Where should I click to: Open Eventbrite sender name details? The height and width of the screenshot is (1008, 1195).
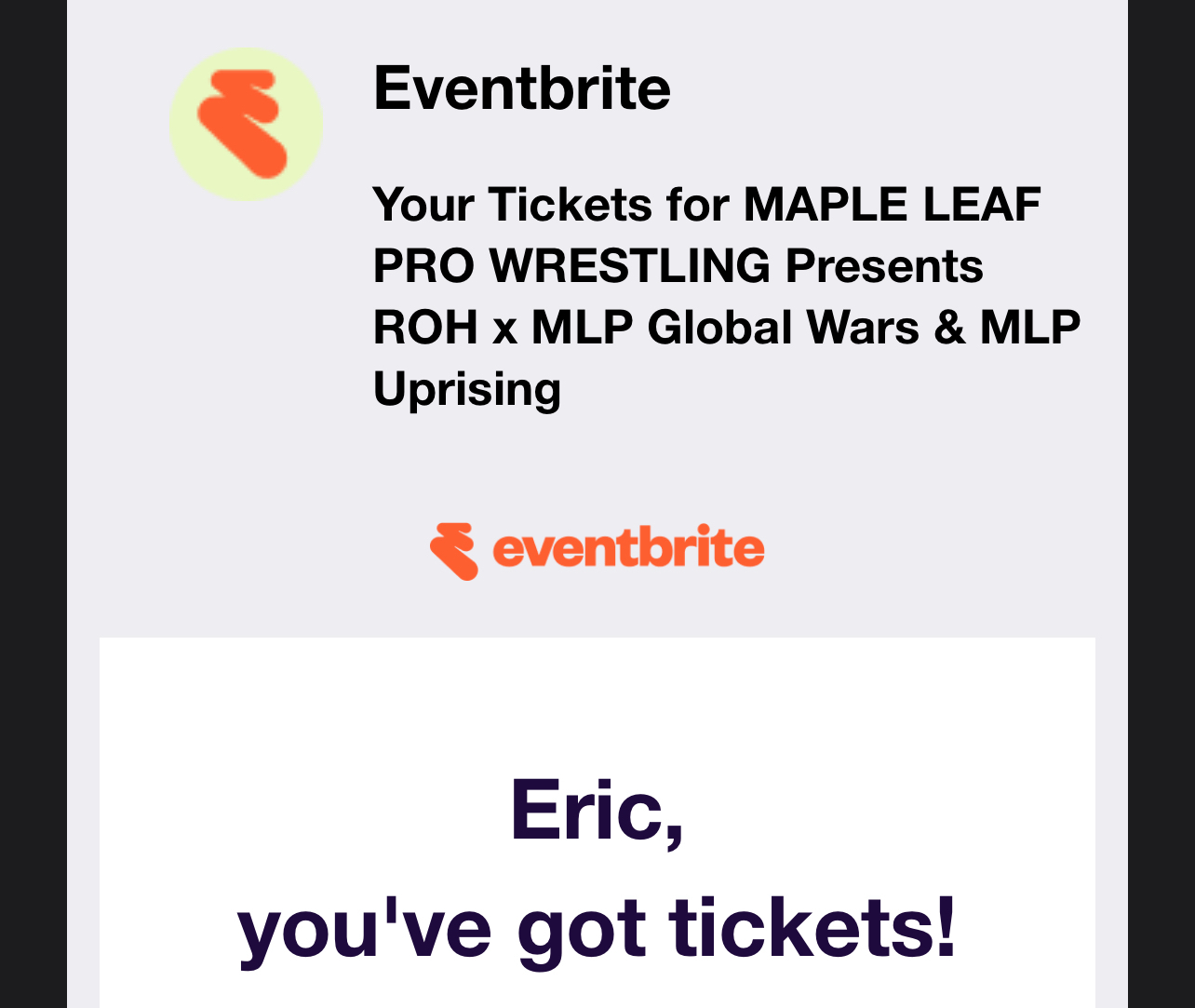[x=521, y=88]
